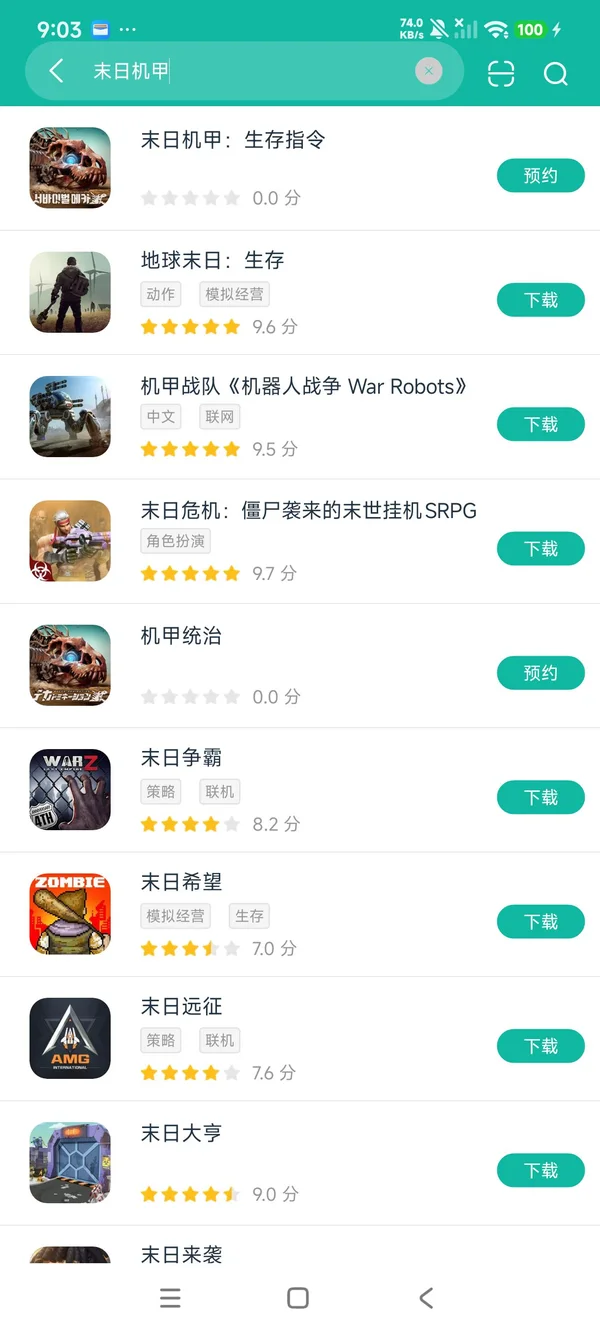600x1333 pixels.
Task: Download 末日远征
Action: coord(540,1046)
